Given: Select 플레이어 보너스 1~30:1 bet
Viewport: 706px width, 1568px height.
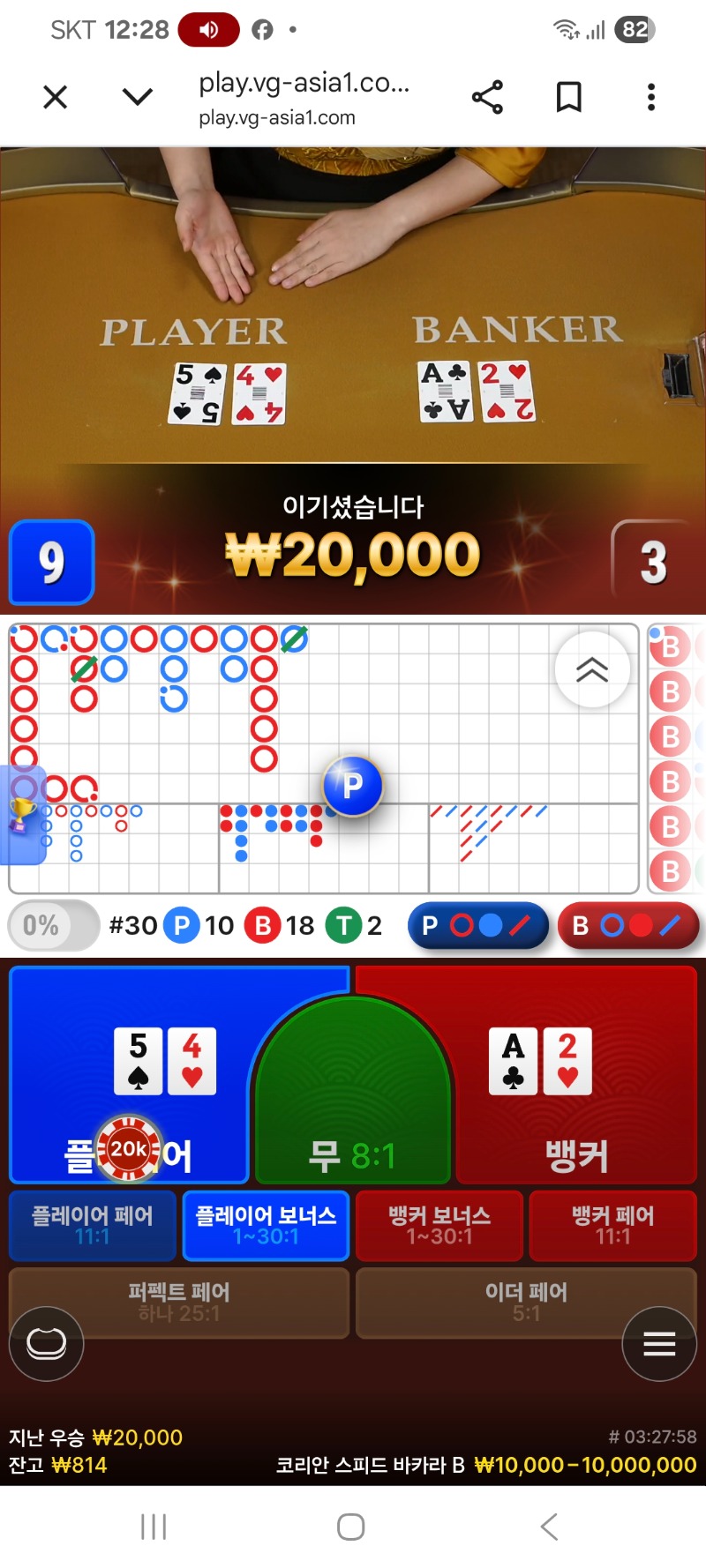Looking at the screenshot, I should pyautogui.click(x=266, y=1226).
